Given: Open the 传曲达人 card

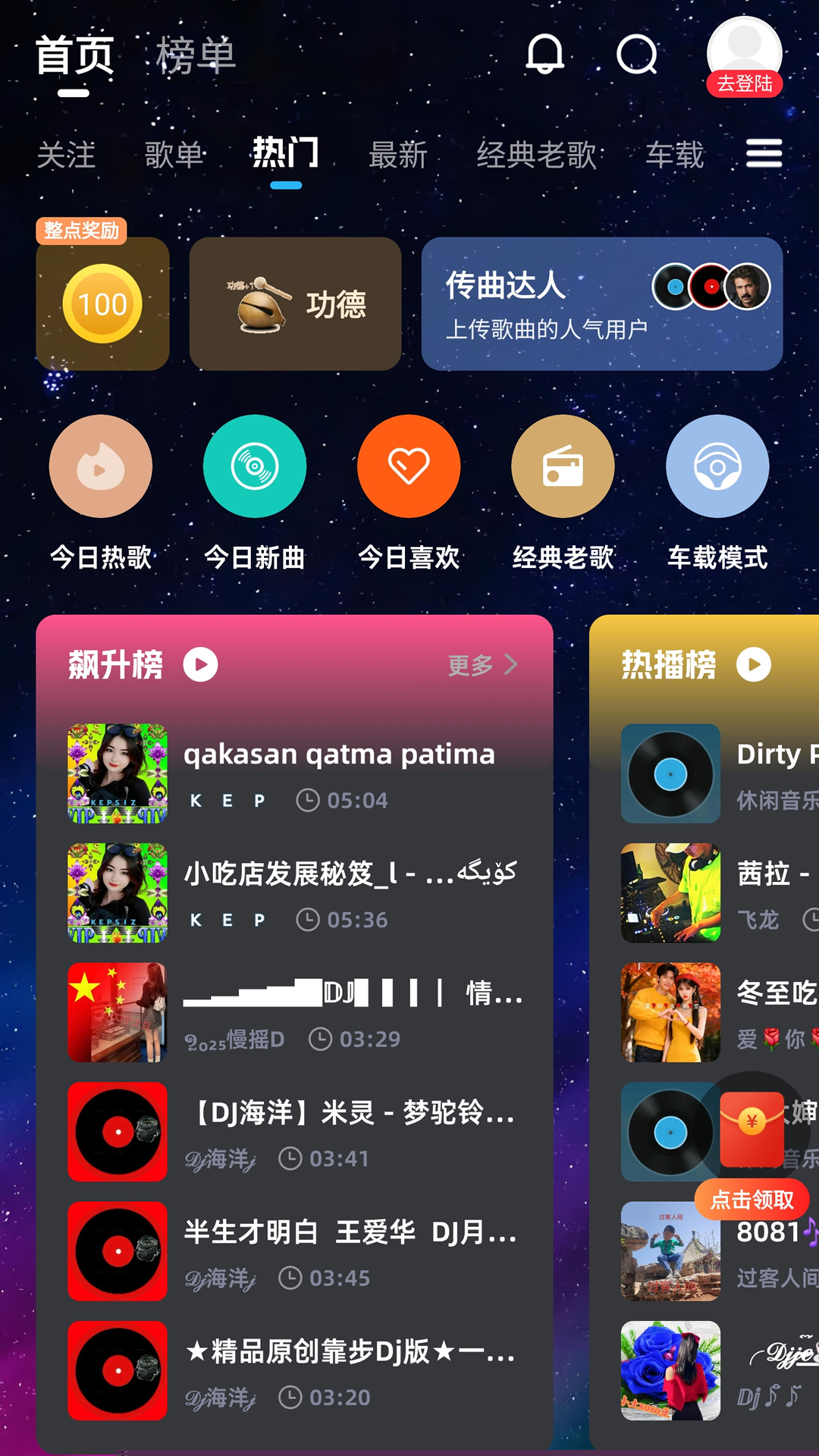Looking at the screenshot, I should click(601, 303).
